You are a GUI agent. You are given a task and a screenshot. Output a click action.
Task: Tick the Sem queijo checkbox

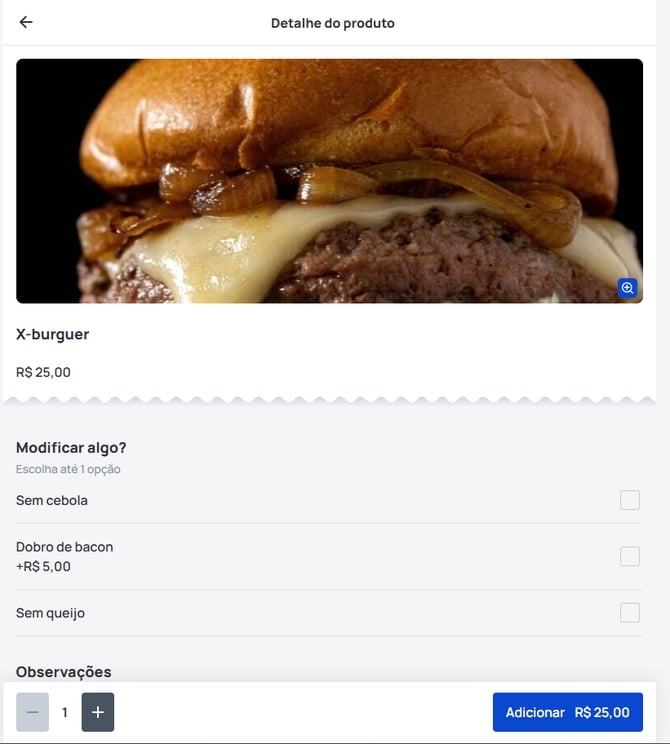629,613
